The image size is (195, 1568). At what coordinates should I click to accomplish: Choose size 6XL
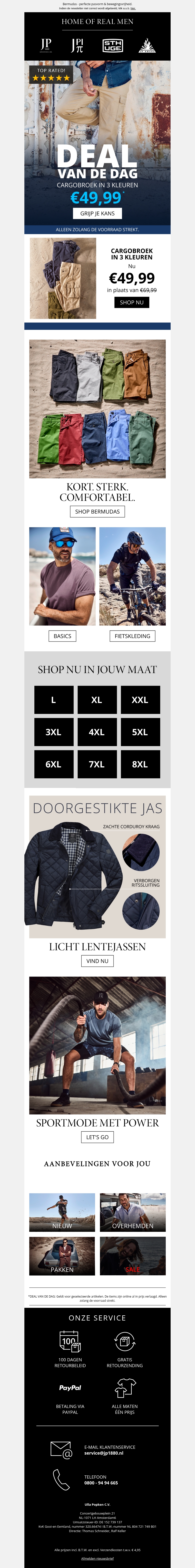[x=53, y=764]
